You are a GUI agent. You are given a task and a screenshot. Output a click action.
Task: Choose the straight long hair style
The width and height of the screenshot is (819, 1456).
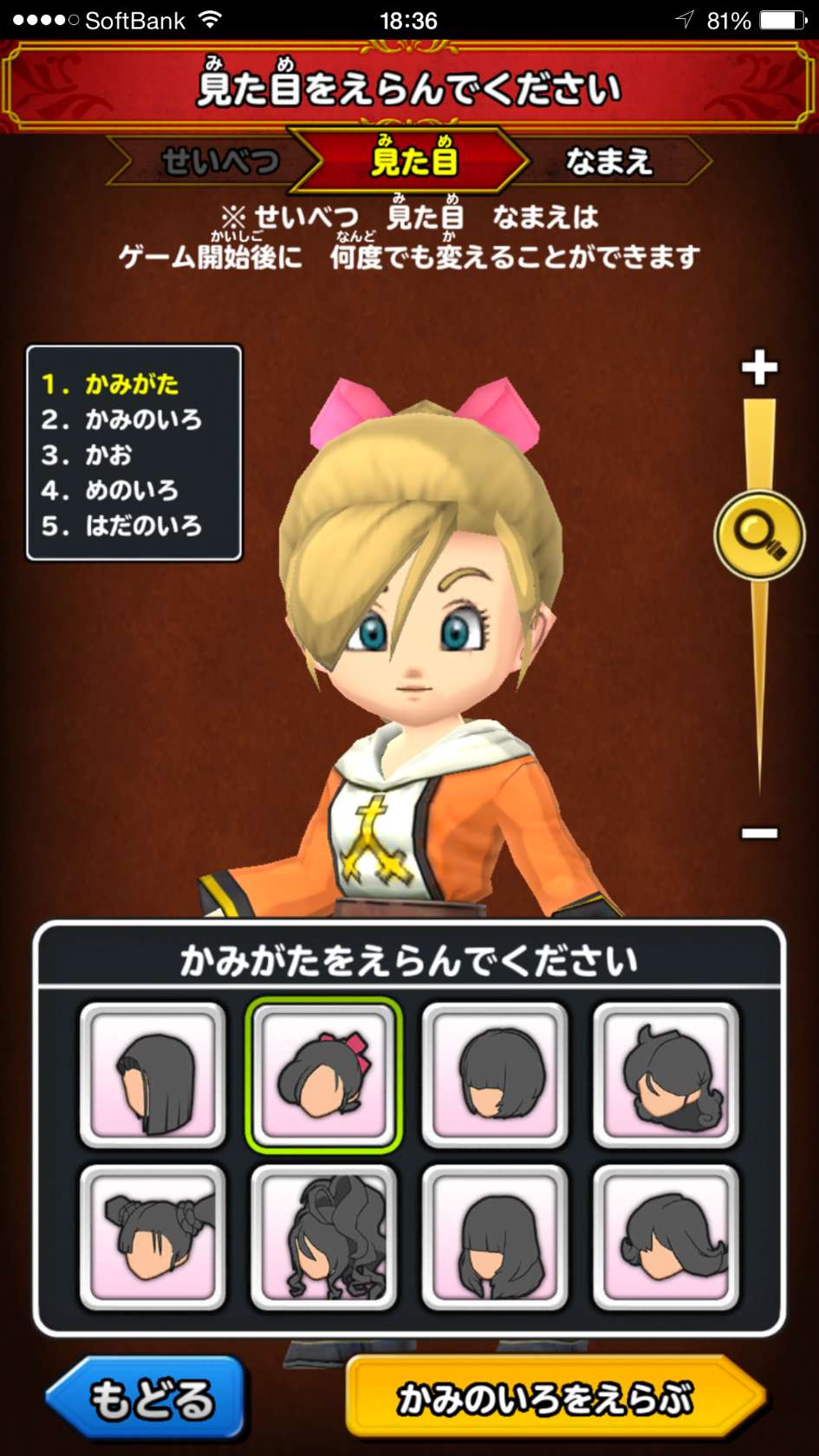click(x=153, y=1076)
